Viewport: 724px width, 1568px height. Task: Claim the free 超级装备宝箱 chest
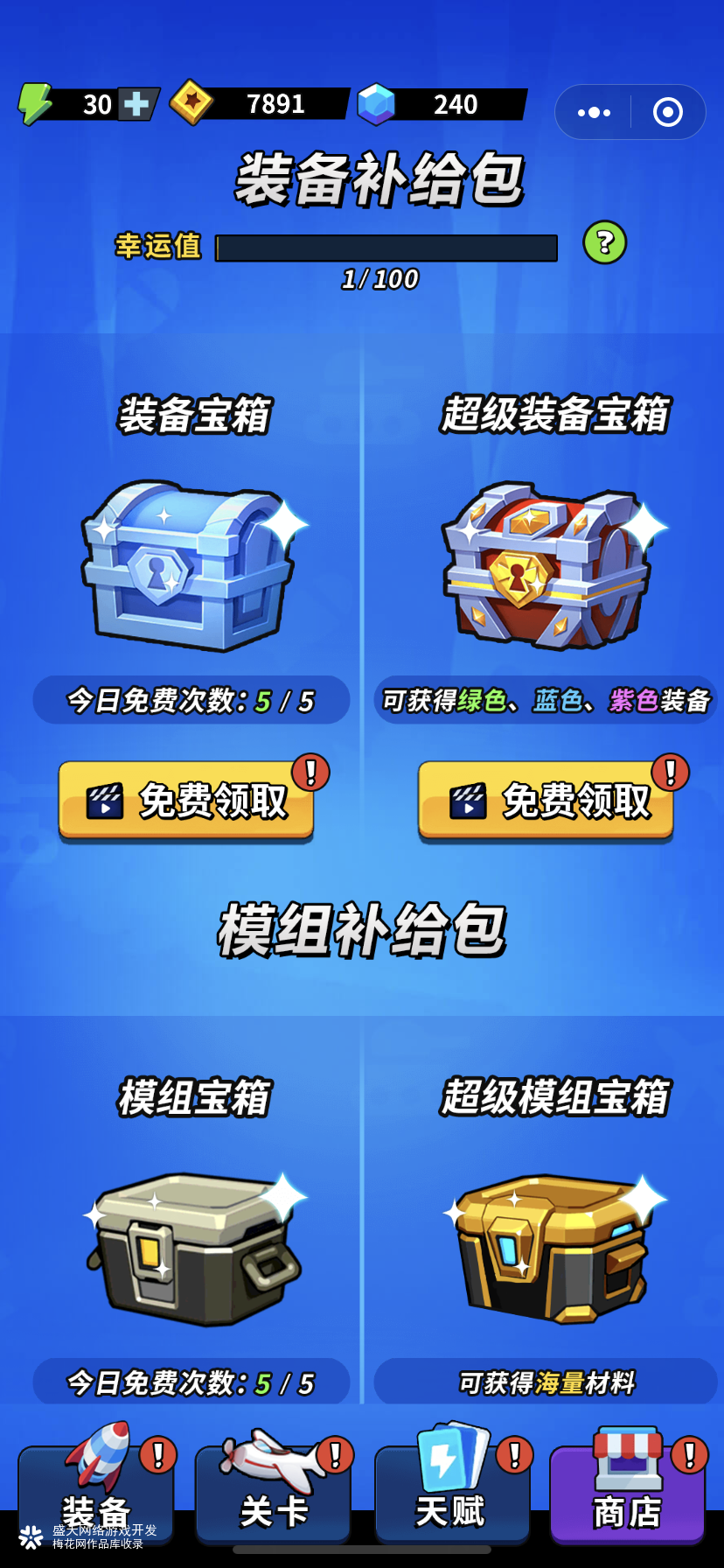[x=546, y=800]
